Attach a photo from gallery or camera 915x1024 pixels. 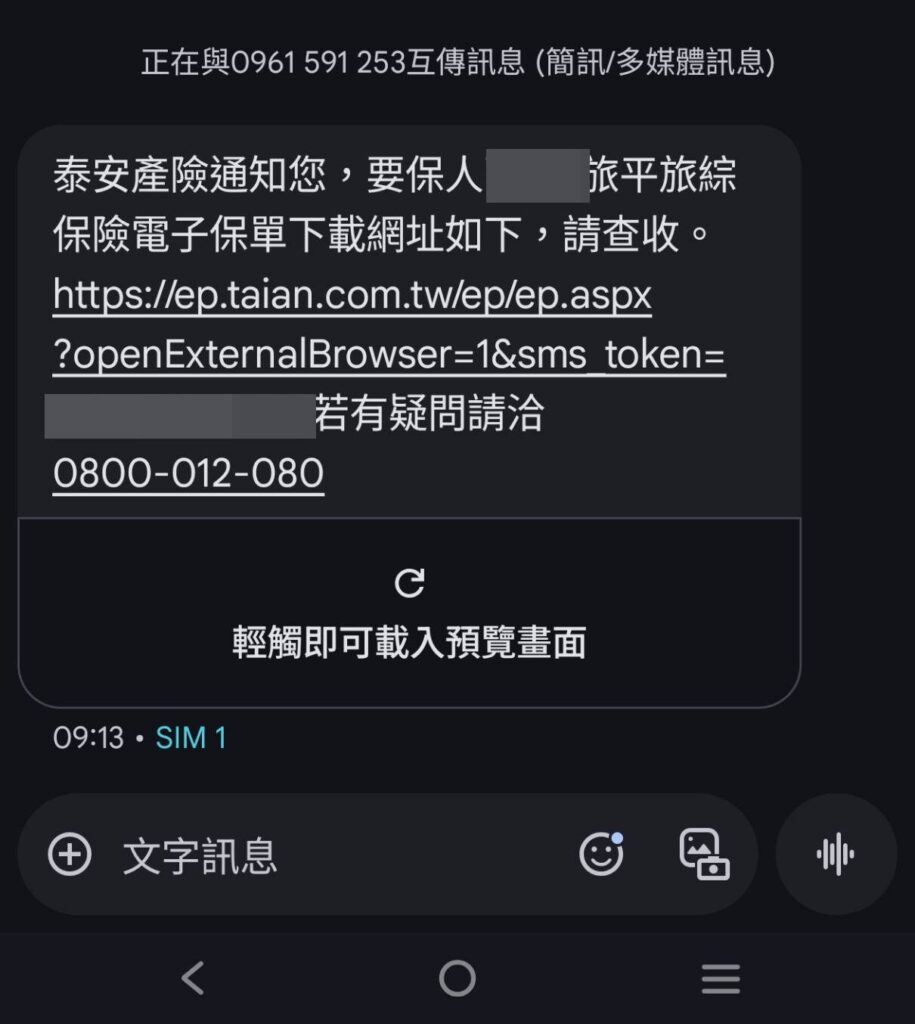click(704, 854)
